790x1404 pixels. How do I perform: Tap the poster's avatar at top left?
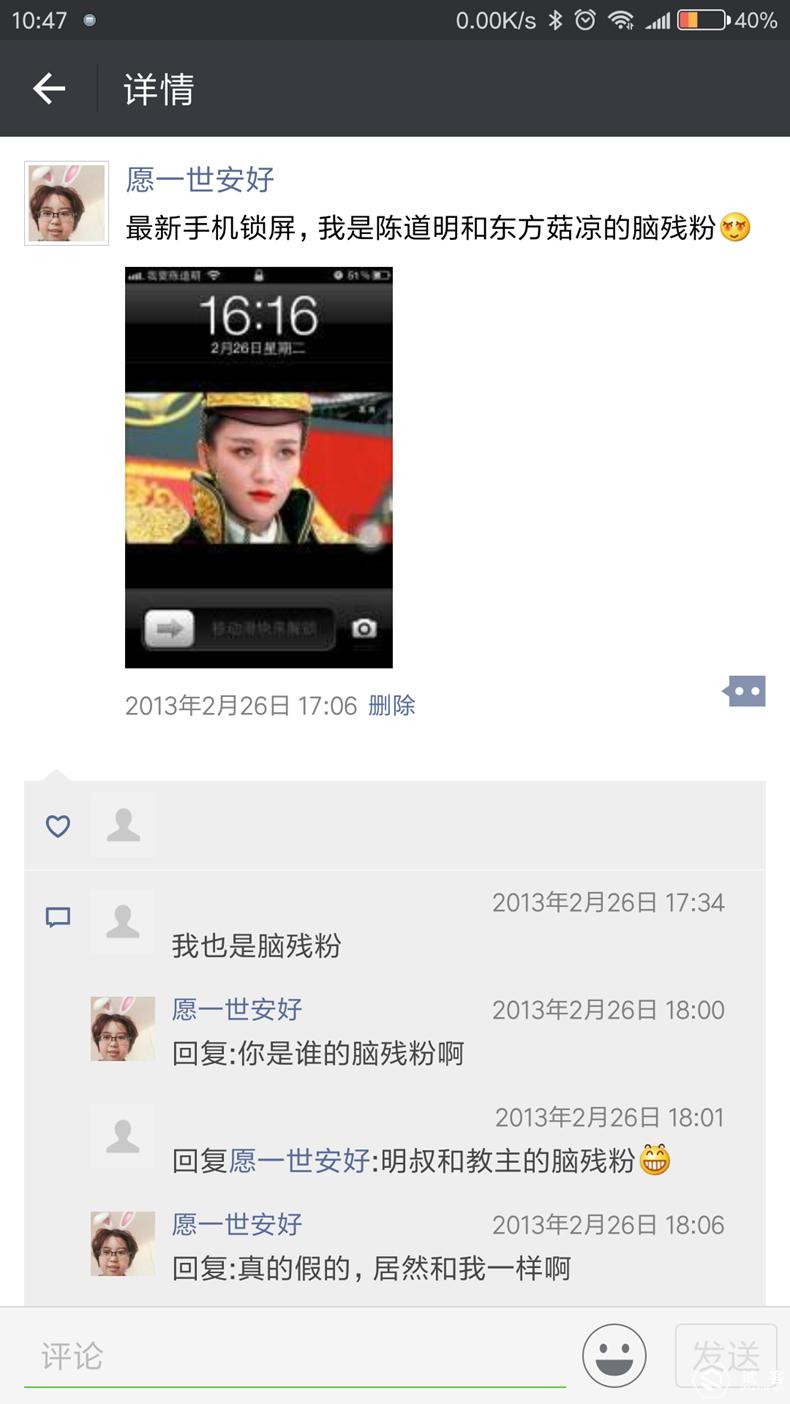[65, 202]
